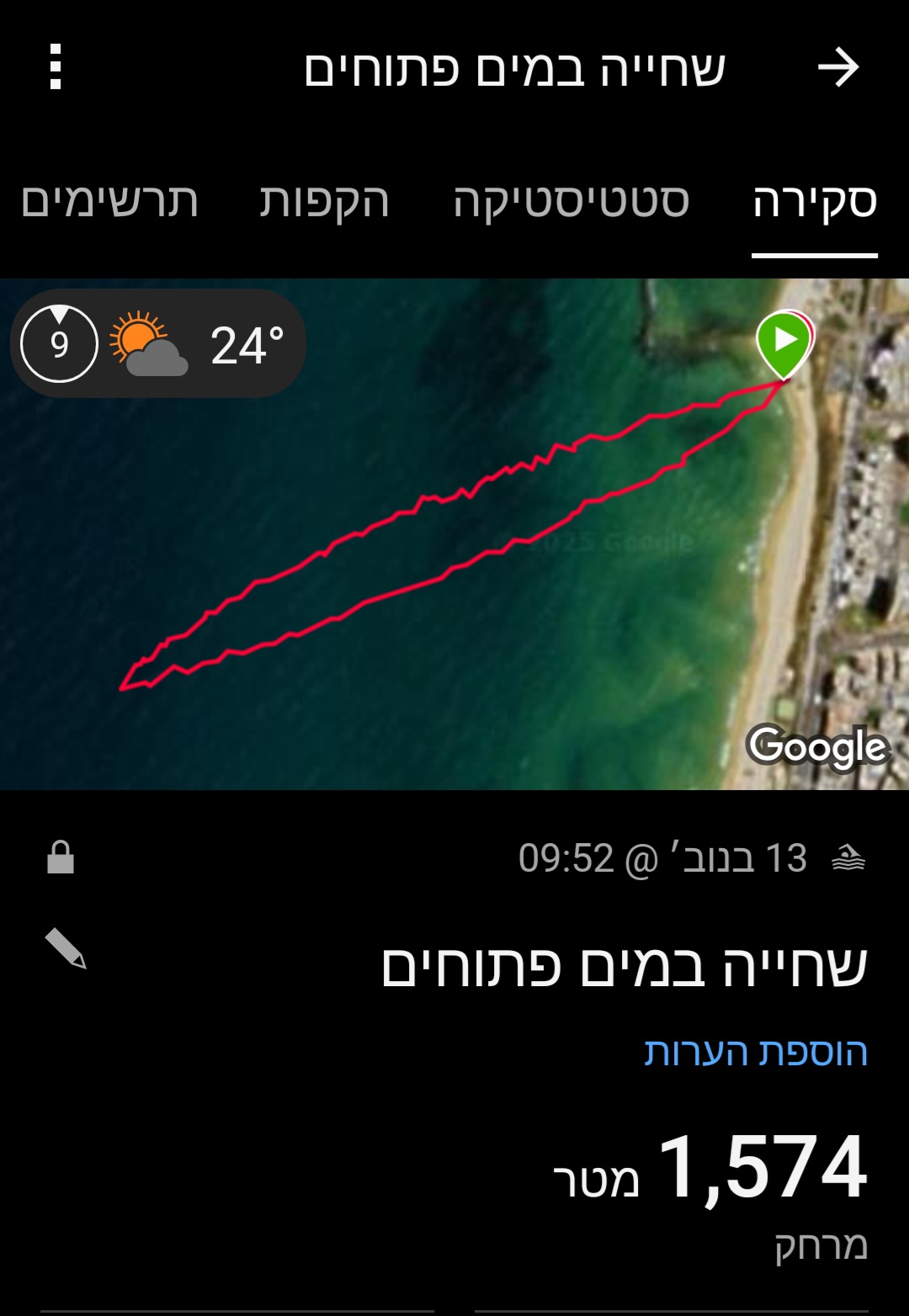Viewport: 909px width, 1316px height.
Task: Select the סקירה tab
Action: coord(814,202)
